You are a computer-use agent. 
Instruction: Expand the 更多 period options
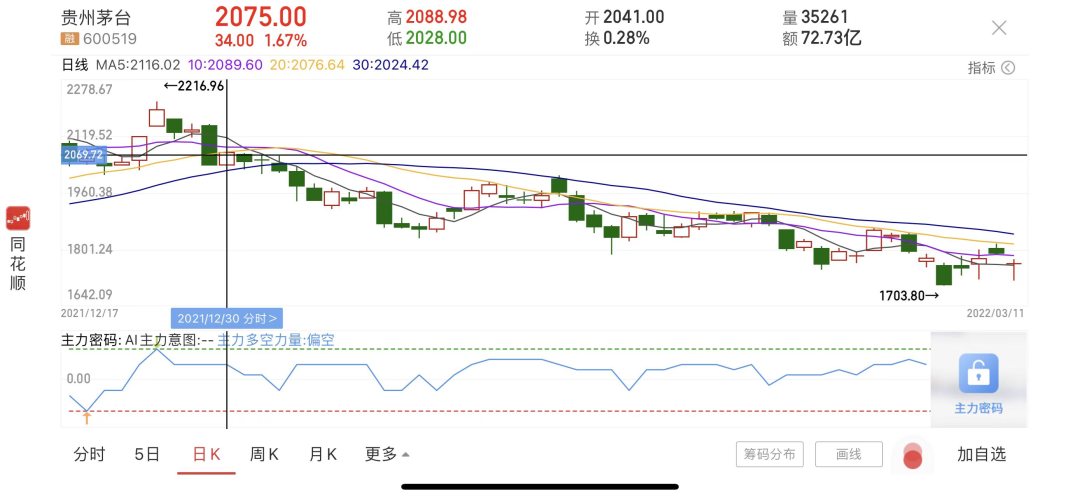[387, 454]
